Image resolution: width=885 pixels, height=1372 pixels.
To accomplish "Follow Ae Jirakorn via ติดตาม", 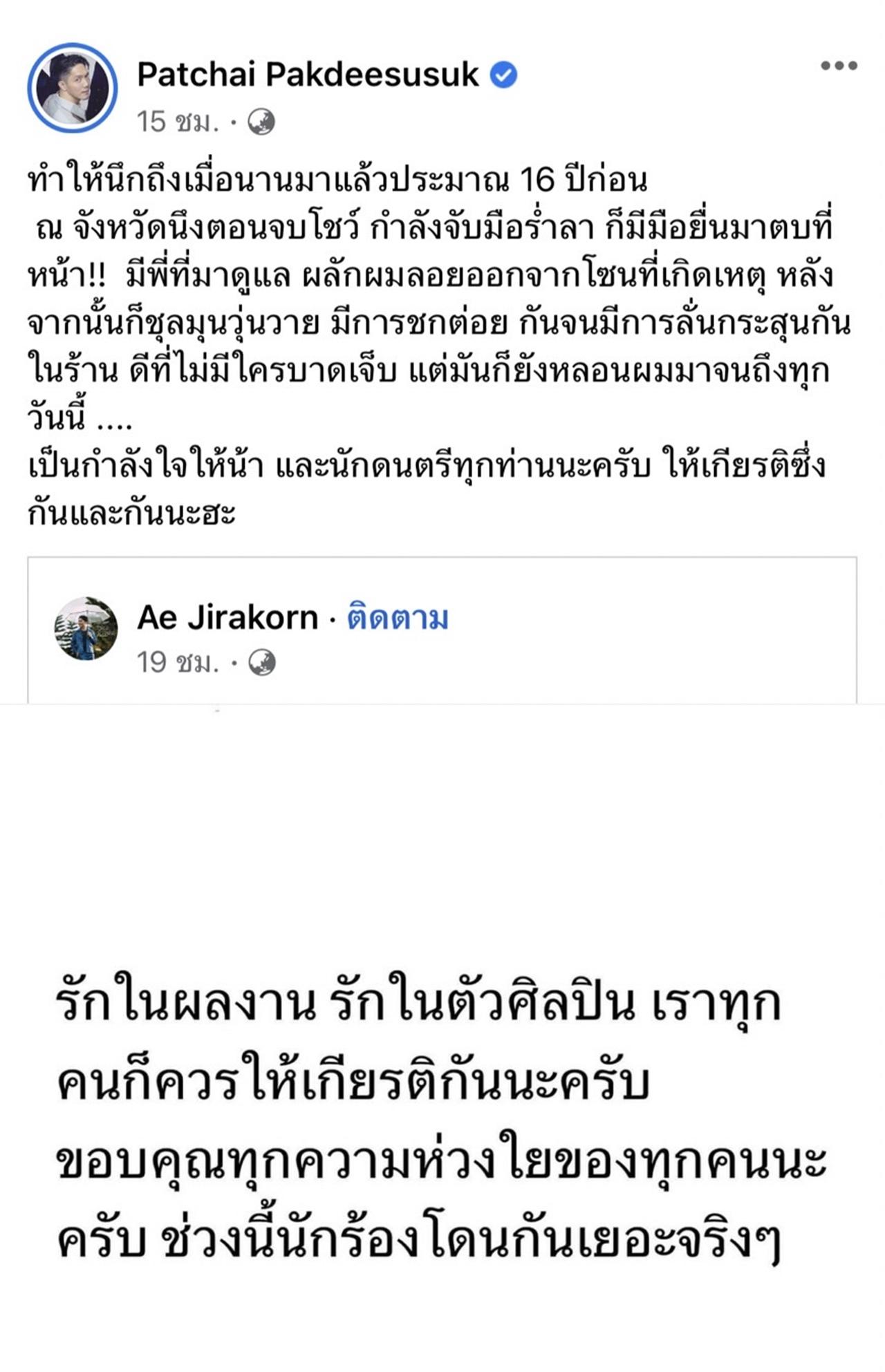I will tap(398, 617).
